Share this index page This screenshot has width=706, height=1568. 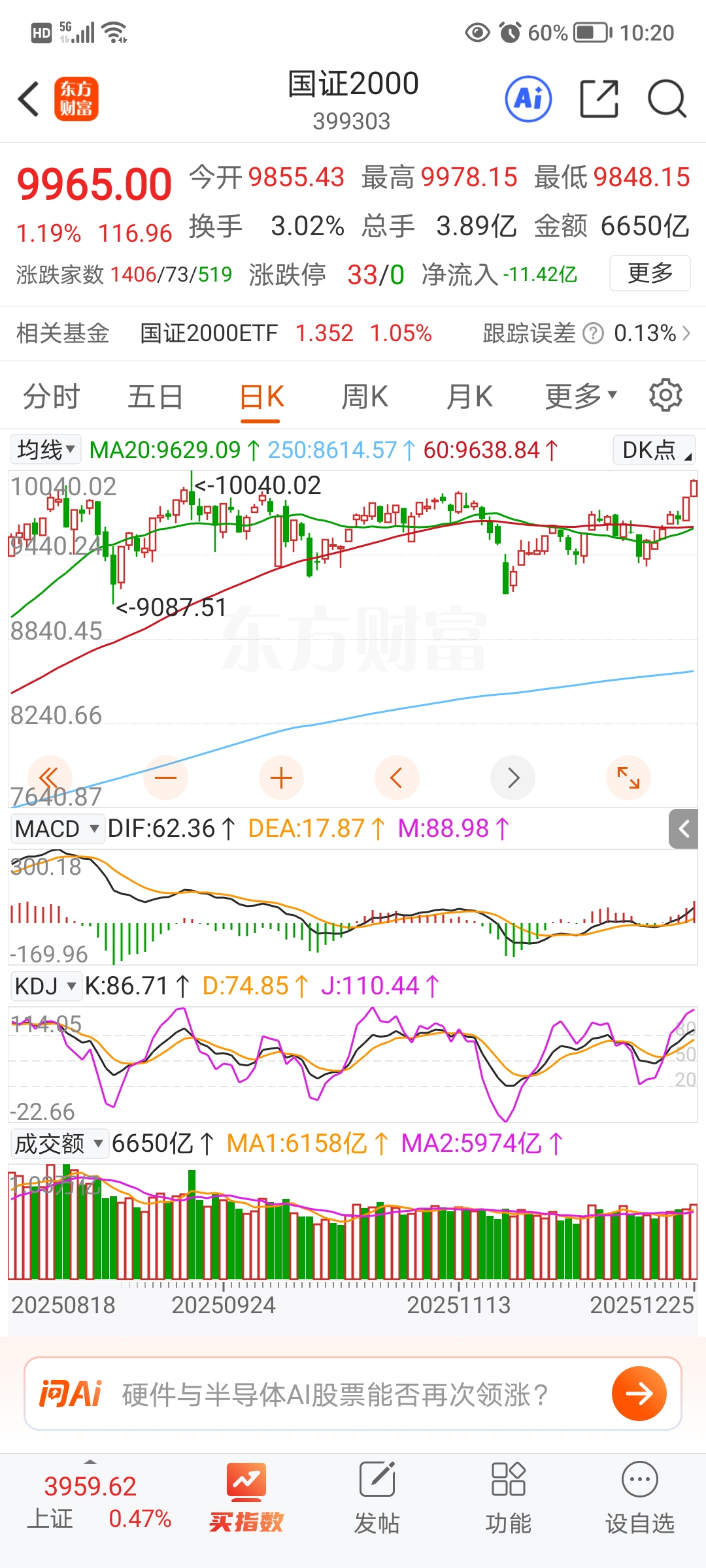[x=599, y=99]
